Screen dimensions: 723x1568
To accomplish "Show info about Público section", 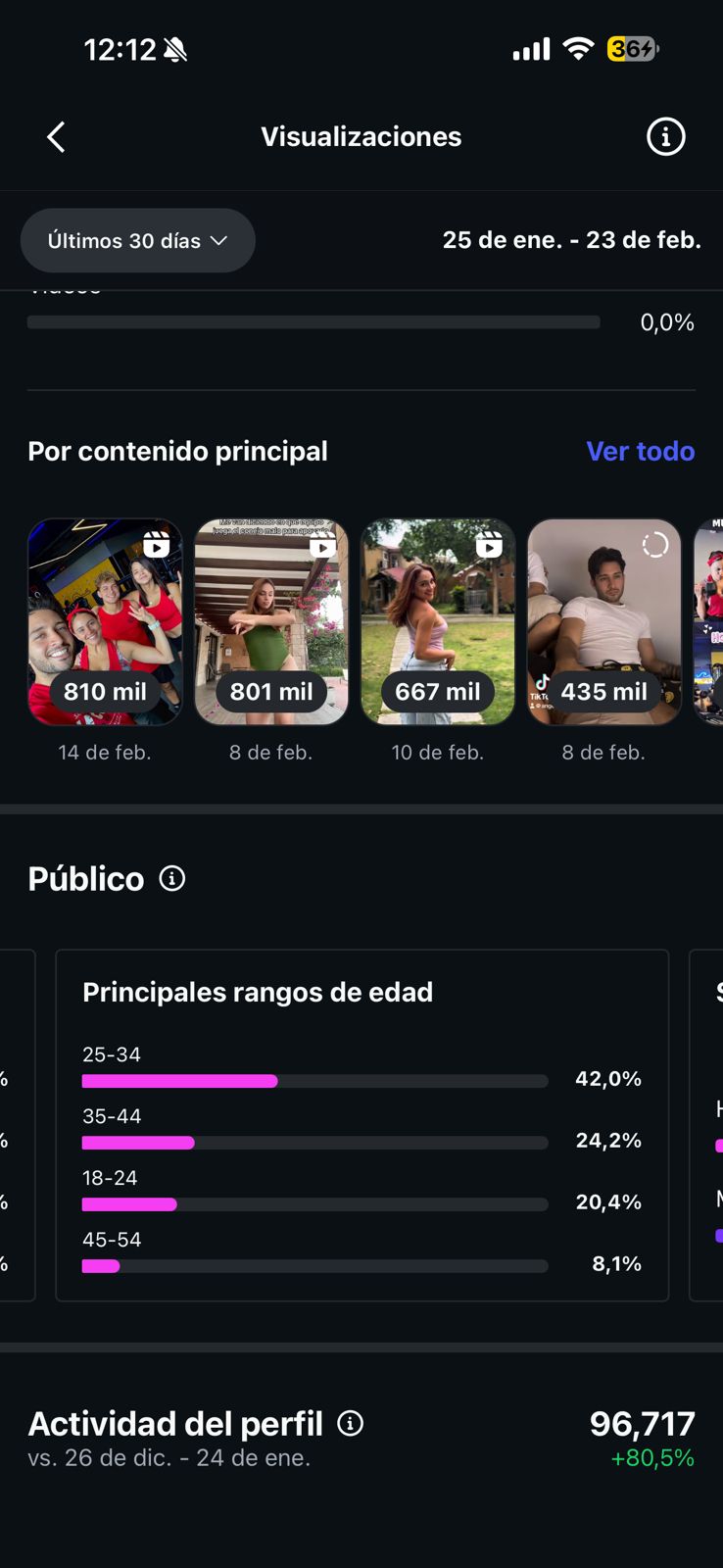I will pyautogui.click(x=172, y=879).
